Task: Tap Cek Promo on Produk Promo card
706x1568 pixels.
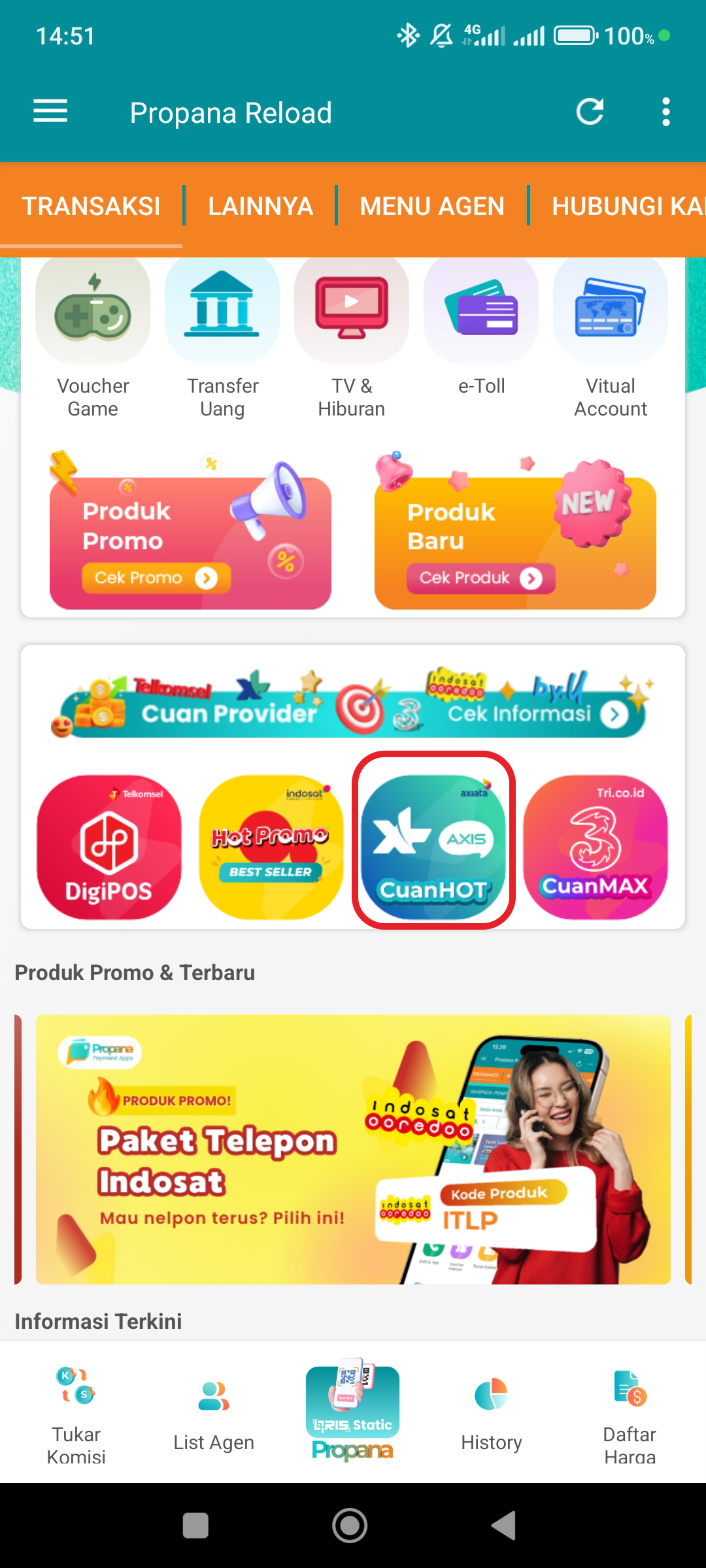Action: tap(156, 578)
